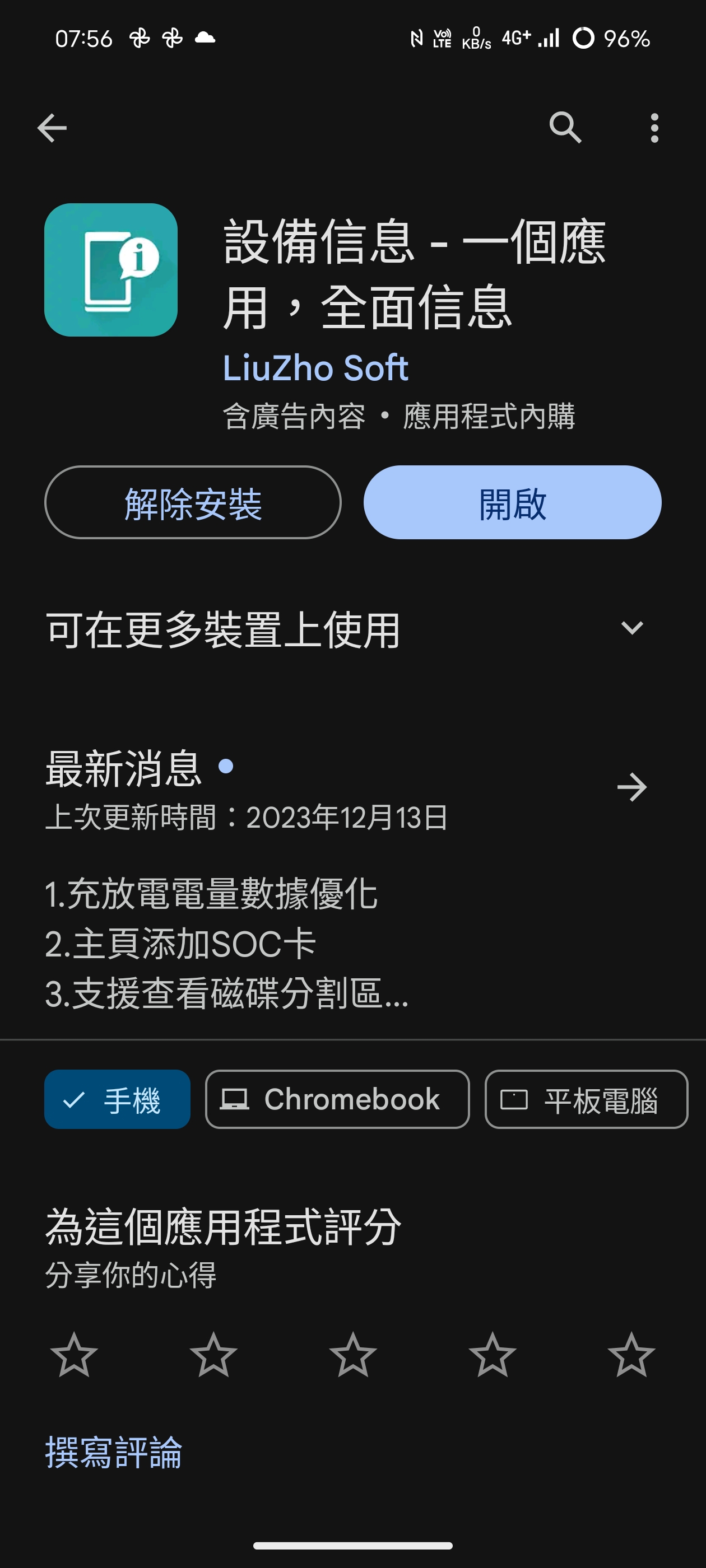Select the Chromebook device chip

point(337,1099)
